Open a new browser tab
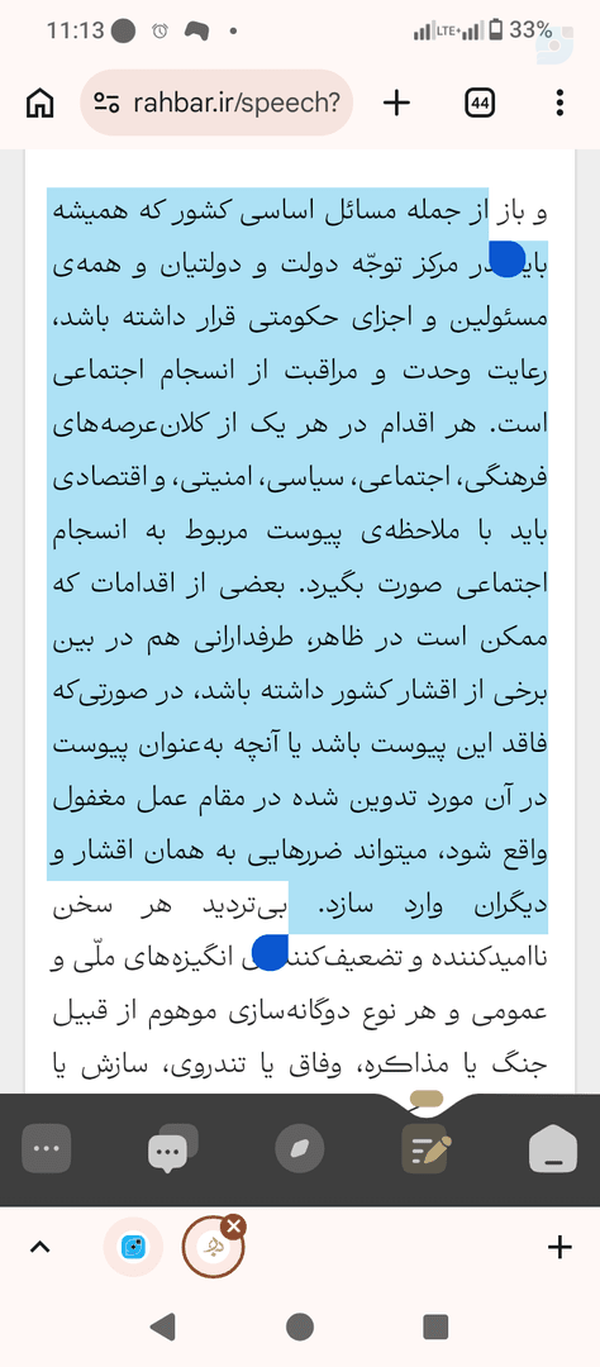Viewport: 600px width, 1367px height. [x=397, y=102]
